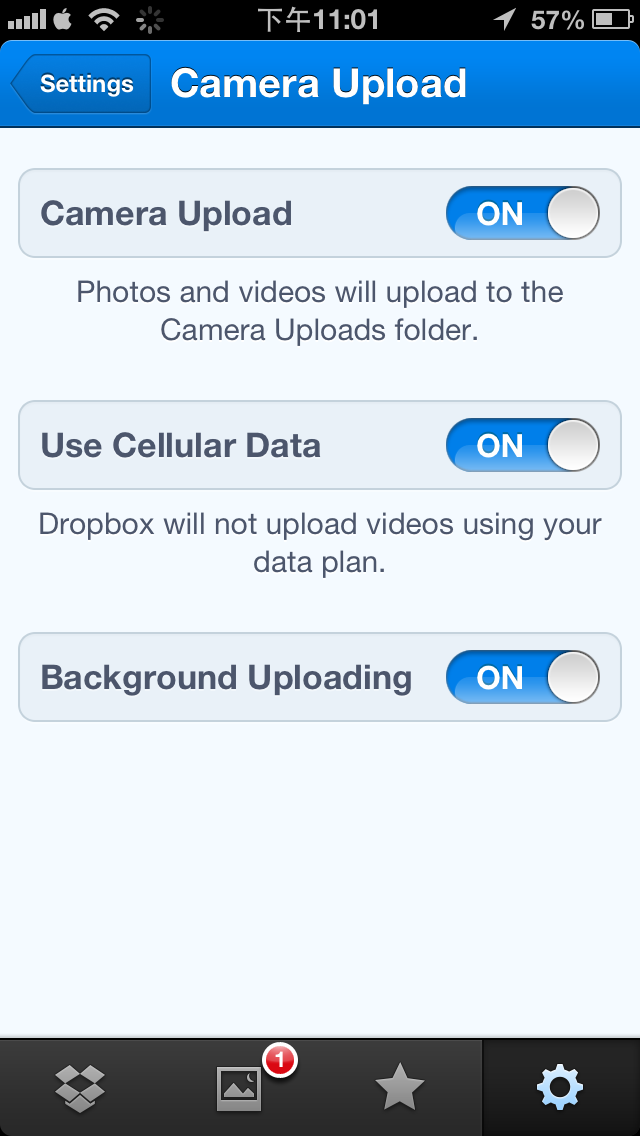
Task: Turn off the Camera Upload switch
Action: 522,213
